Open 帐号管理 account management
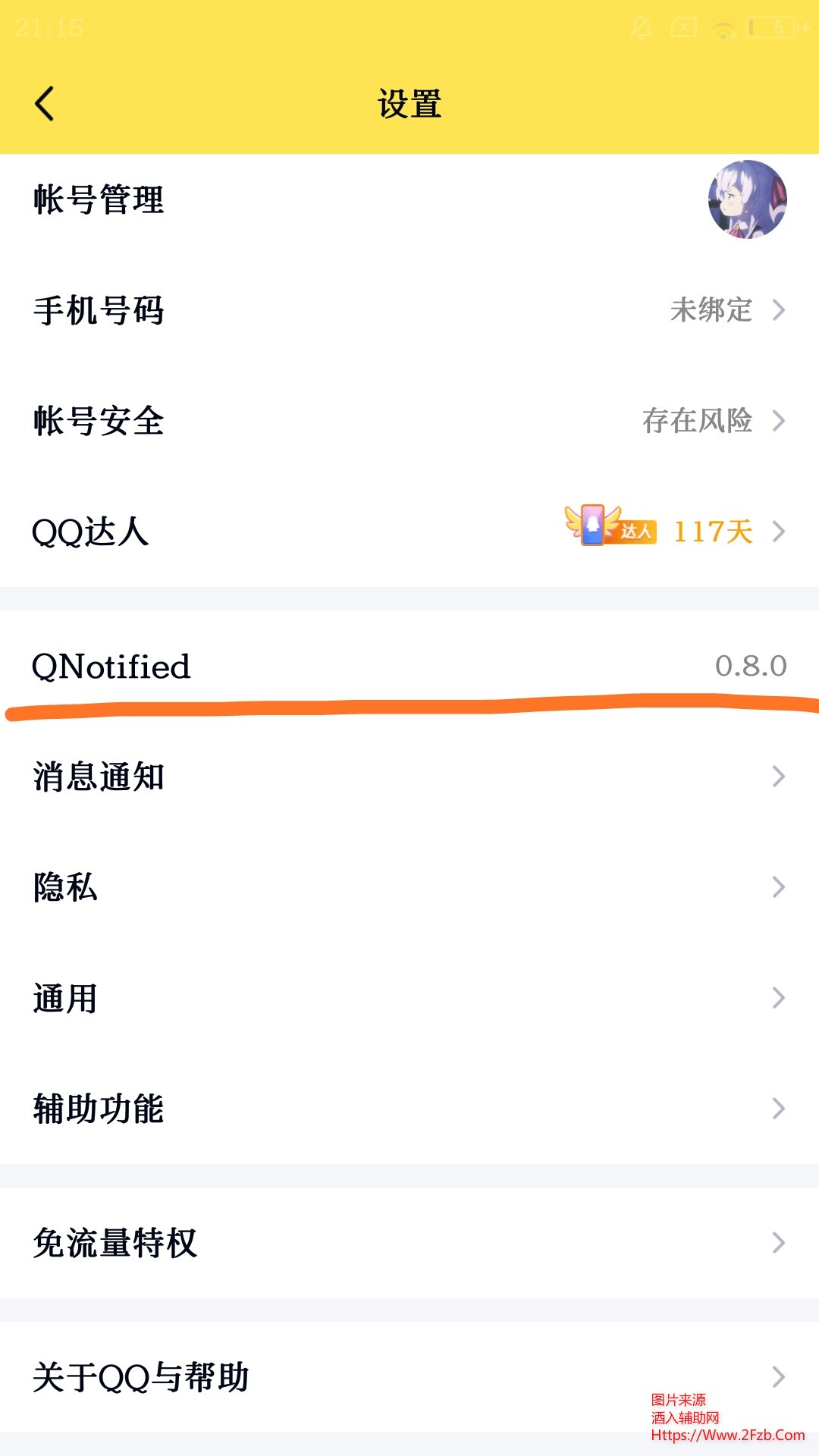Image resolution: width=819 pixels, height=1456 pixels. pyautogui.click(x=409, y=199)
